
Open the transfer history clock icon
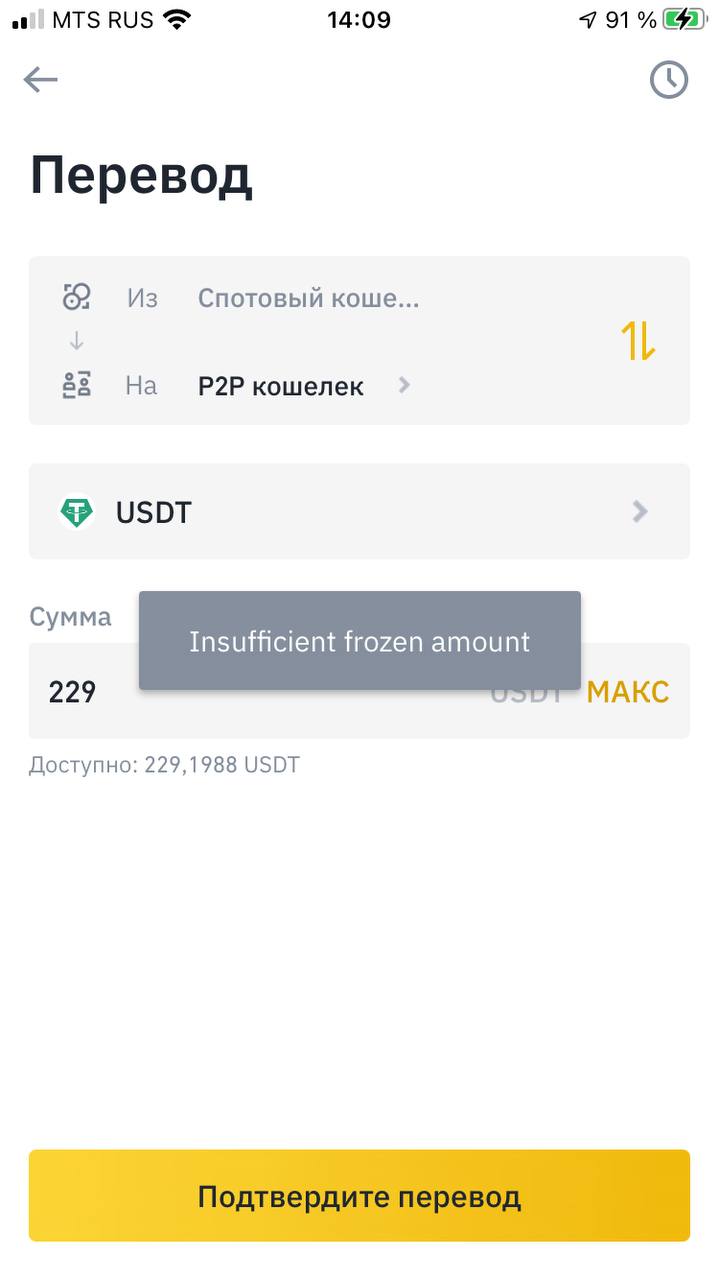click(x=669, y=80)
